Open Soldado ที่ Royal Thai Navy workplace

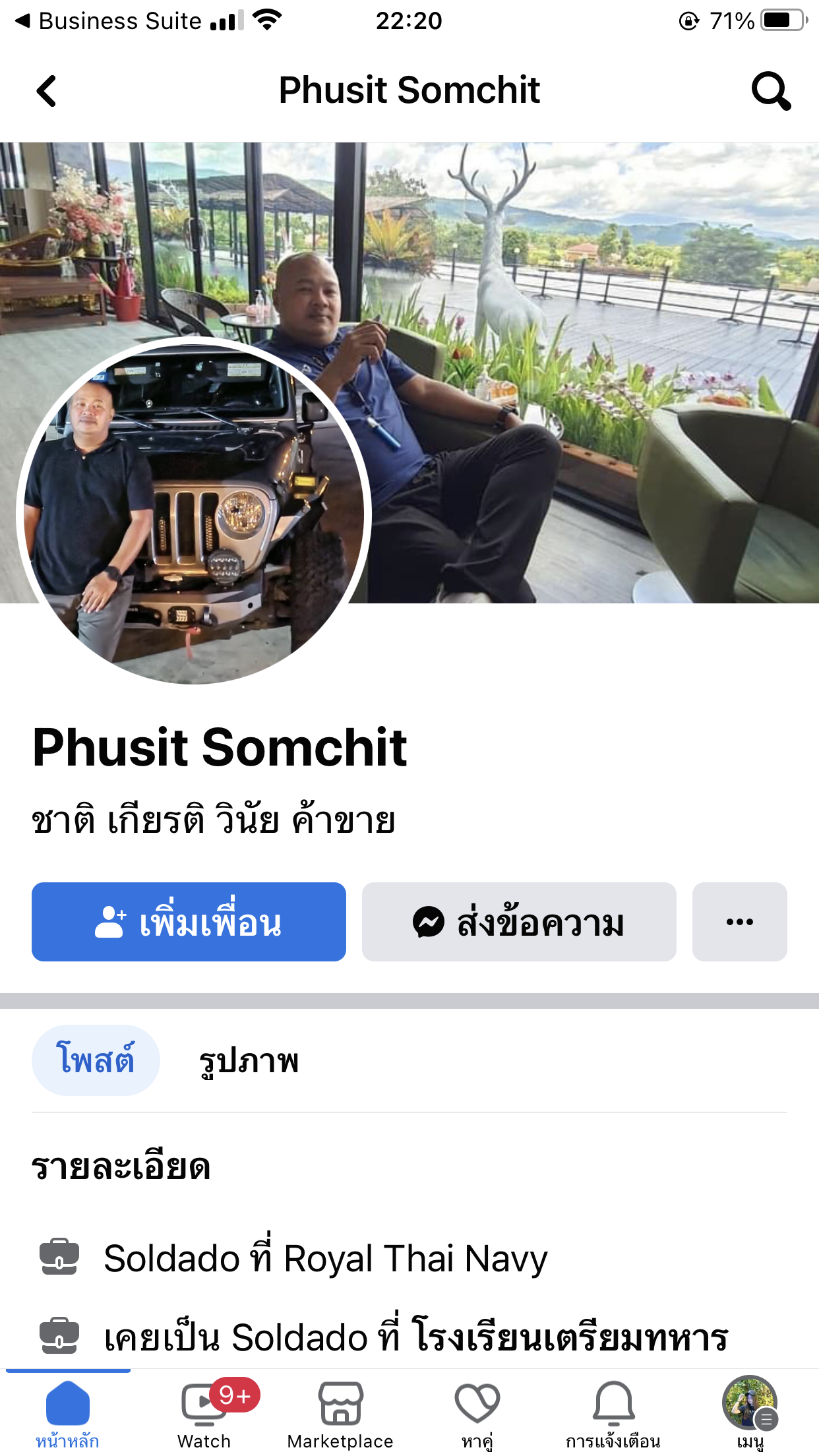(x=326, y=1258)
